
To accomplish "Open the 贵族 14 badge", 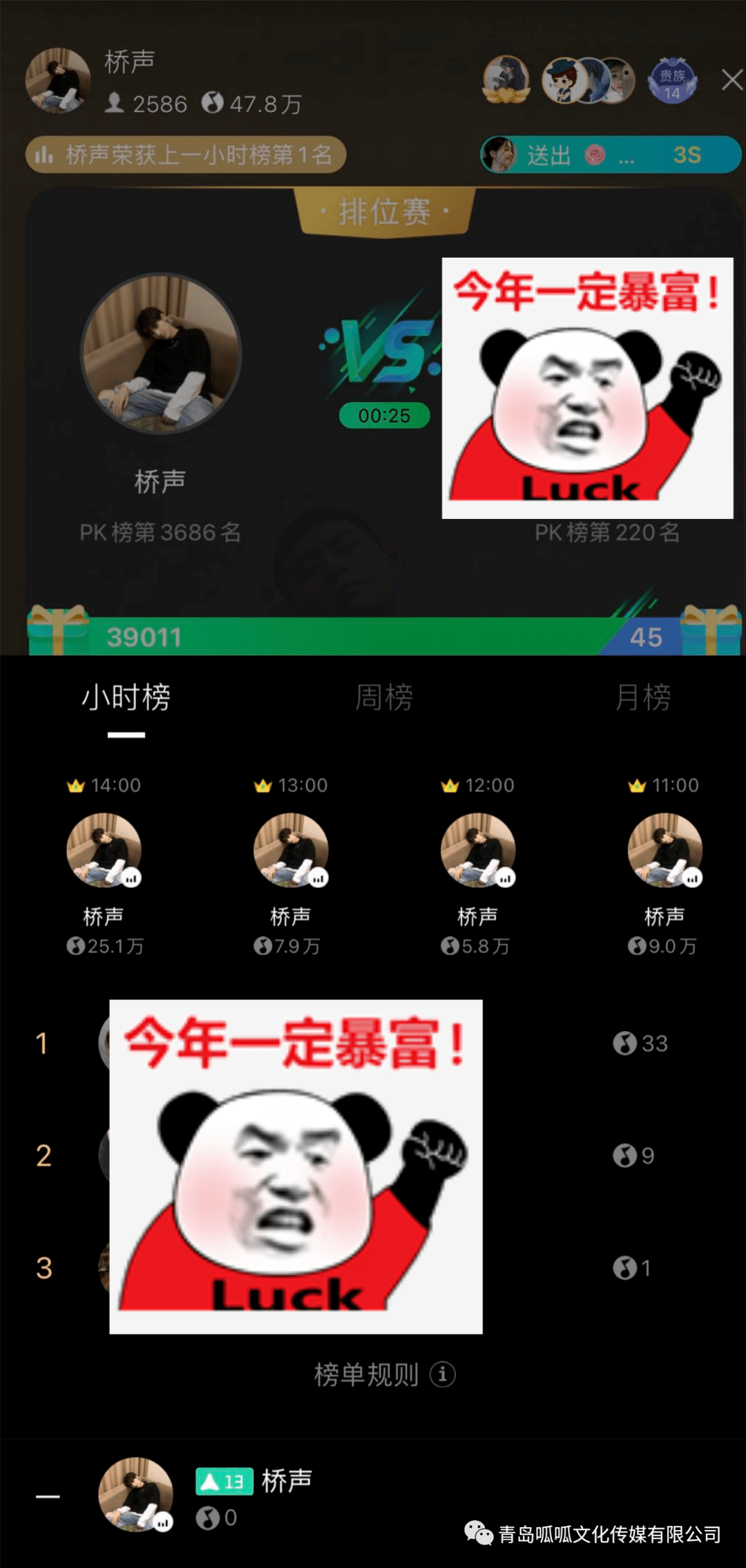I will coord(672,82).
